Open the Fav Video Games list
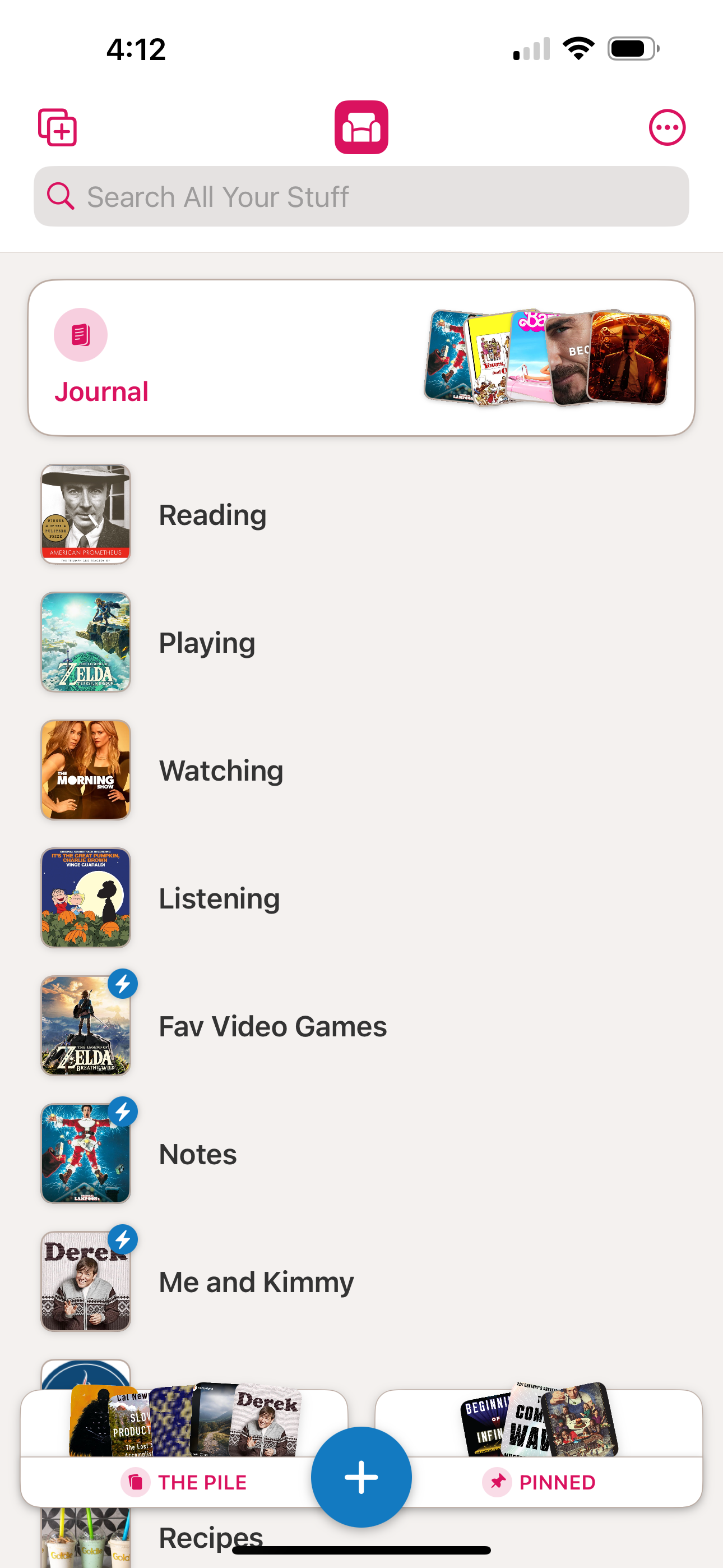Viewport: 723px width, 1568px height. pos(272,1026)
